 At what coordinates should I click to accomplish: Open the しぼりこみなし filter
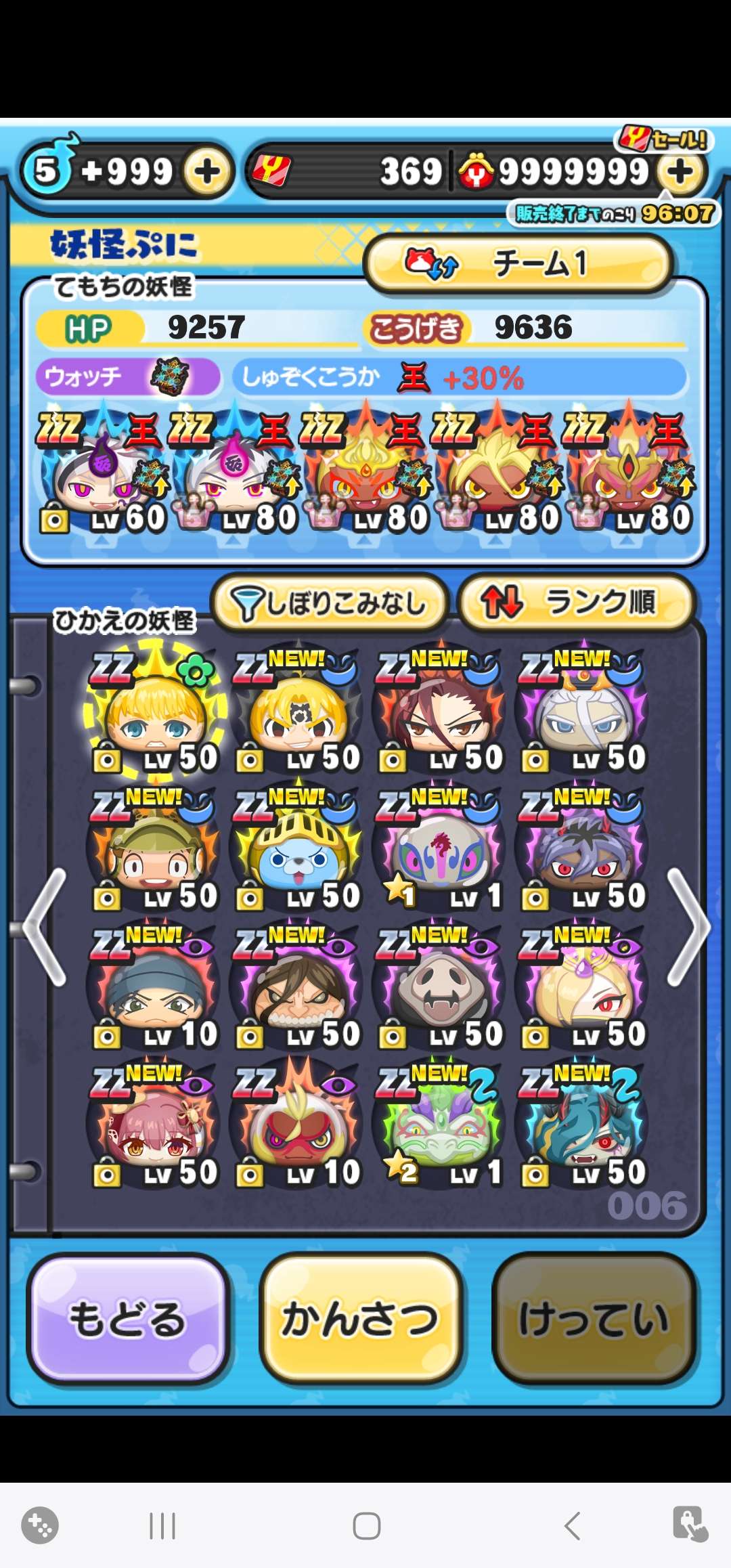(330, 603)
